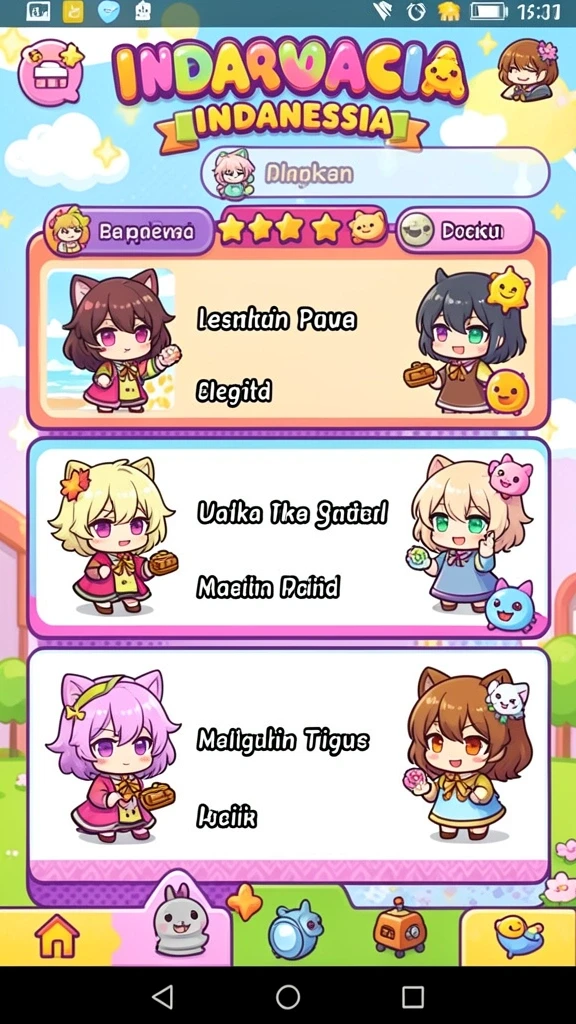Open the brown-haired girl profile avatar
The image size is (576, 1024).
[528, 70]
